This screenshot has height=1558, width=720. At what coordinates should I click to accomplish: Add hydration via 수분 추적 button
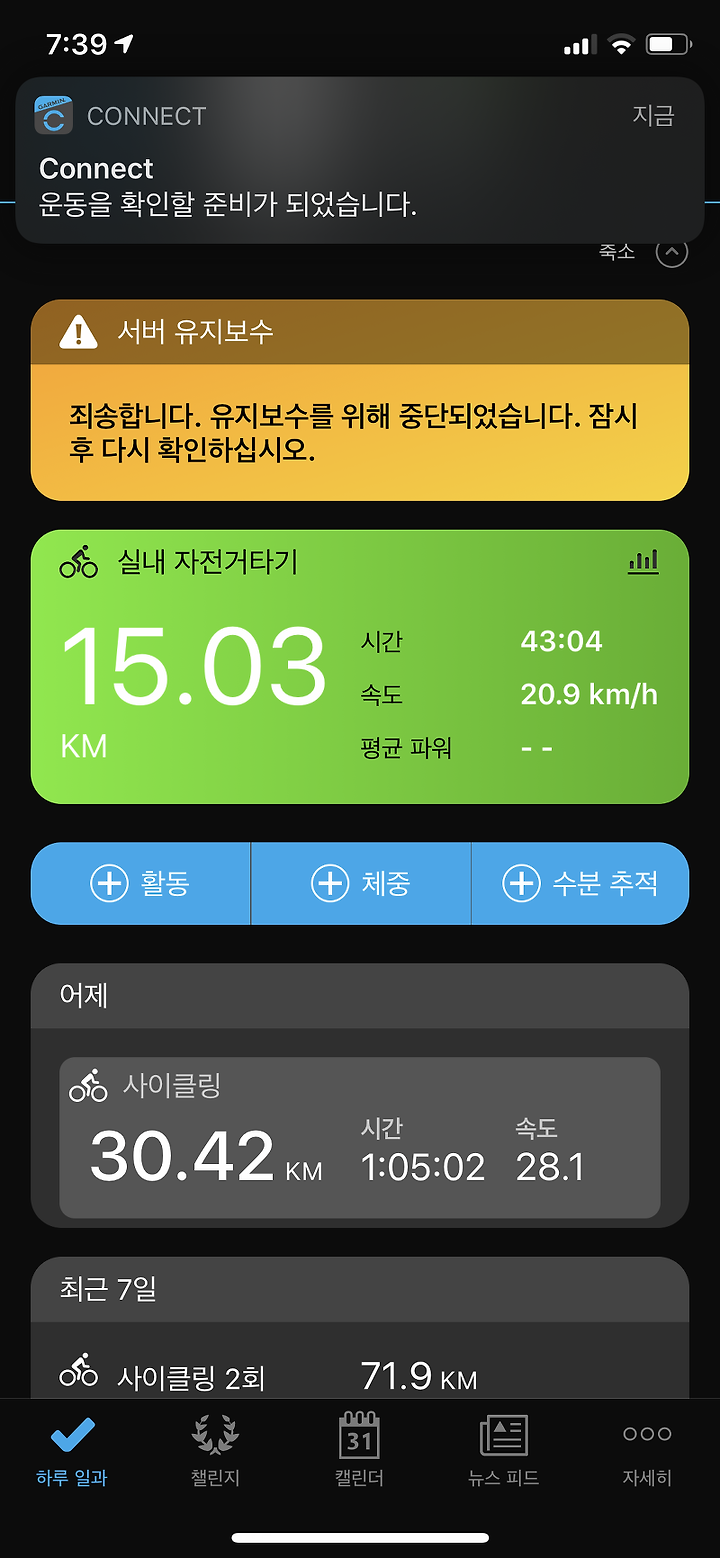pos(580,884)
